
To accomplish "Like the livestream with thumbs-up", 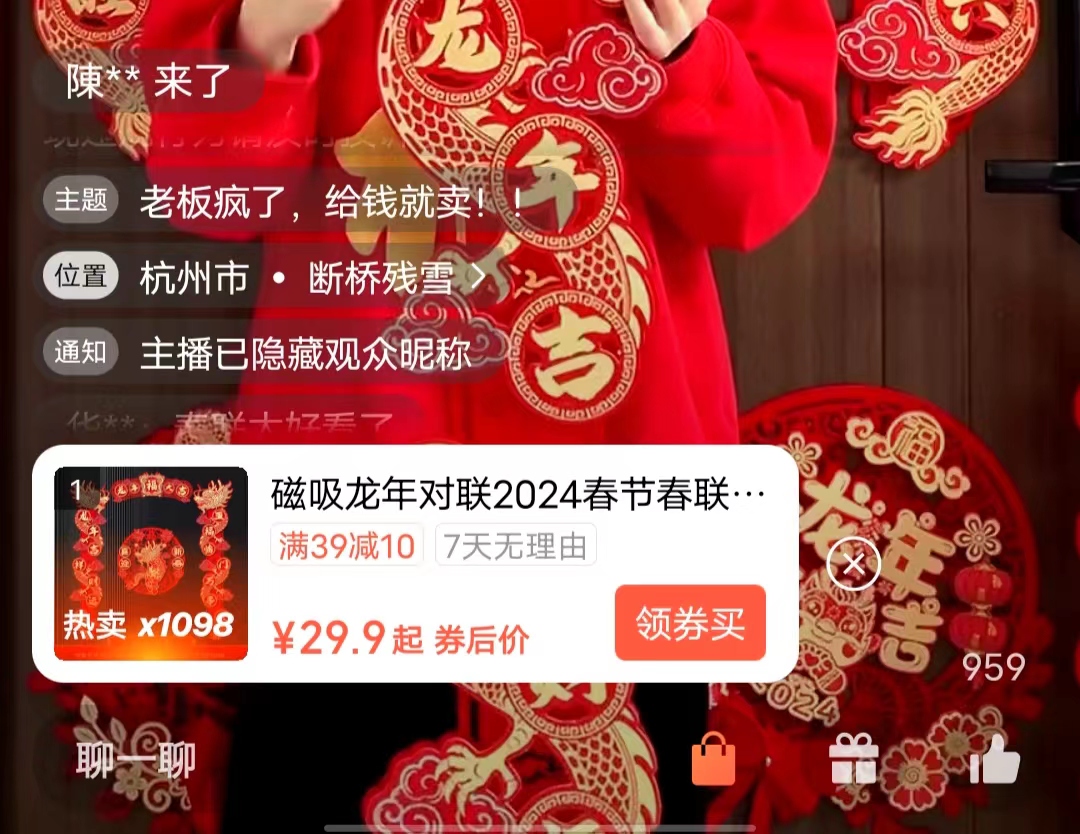I will [994, 760].
